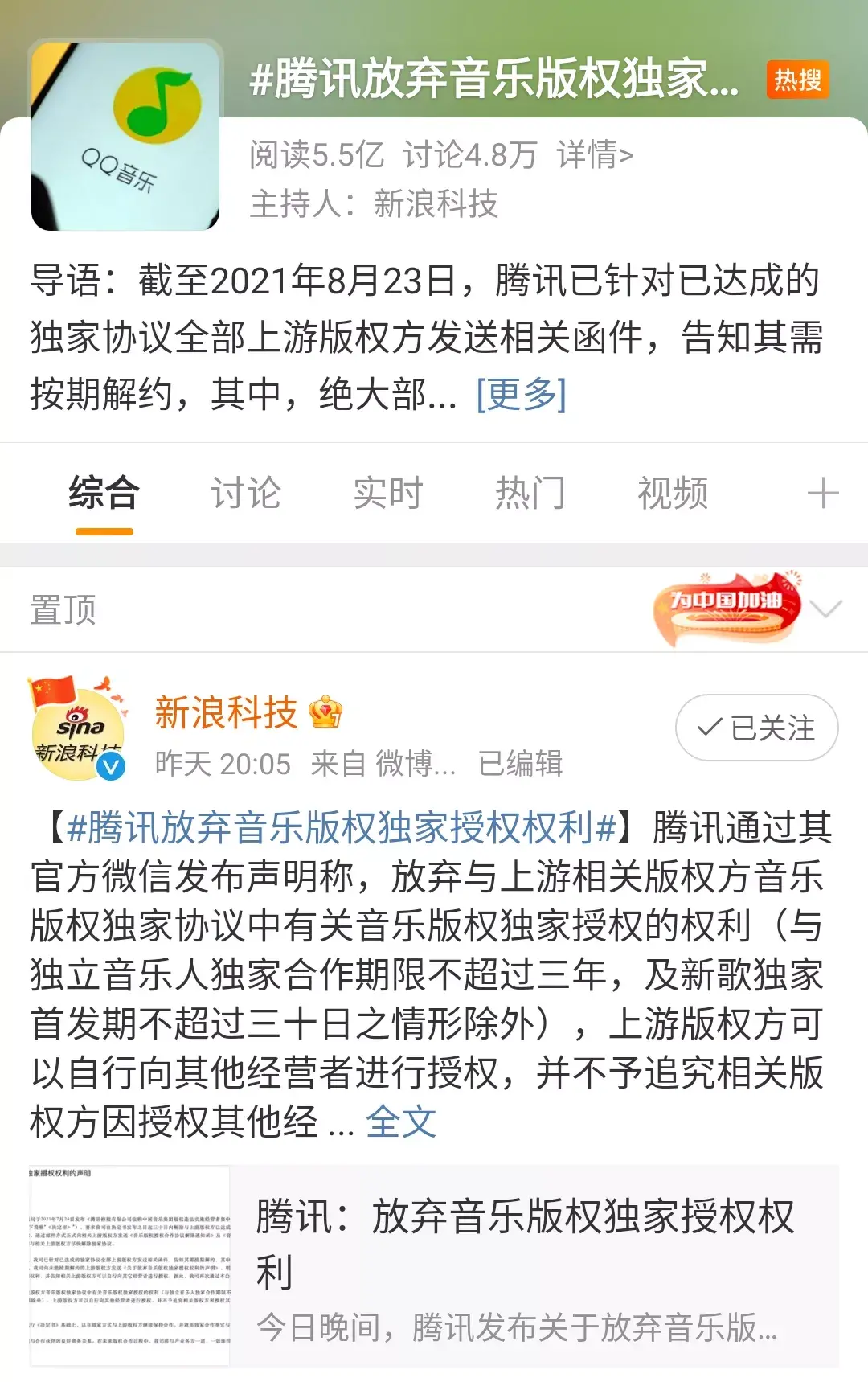Switch to the 视频 tab
This screenshot has height=1382, width=868.
pos(673,493)
